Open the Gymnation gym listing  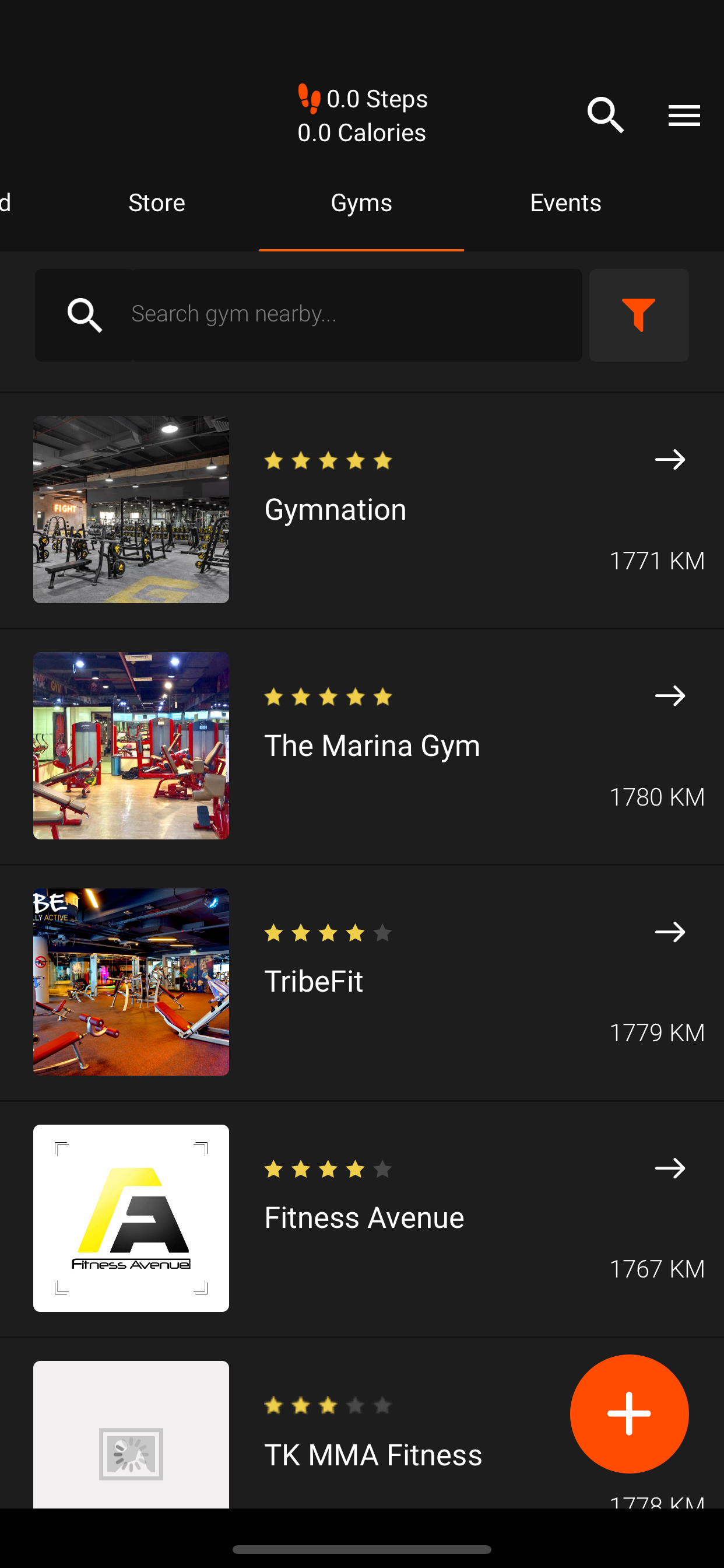click(x=335, y=509)
